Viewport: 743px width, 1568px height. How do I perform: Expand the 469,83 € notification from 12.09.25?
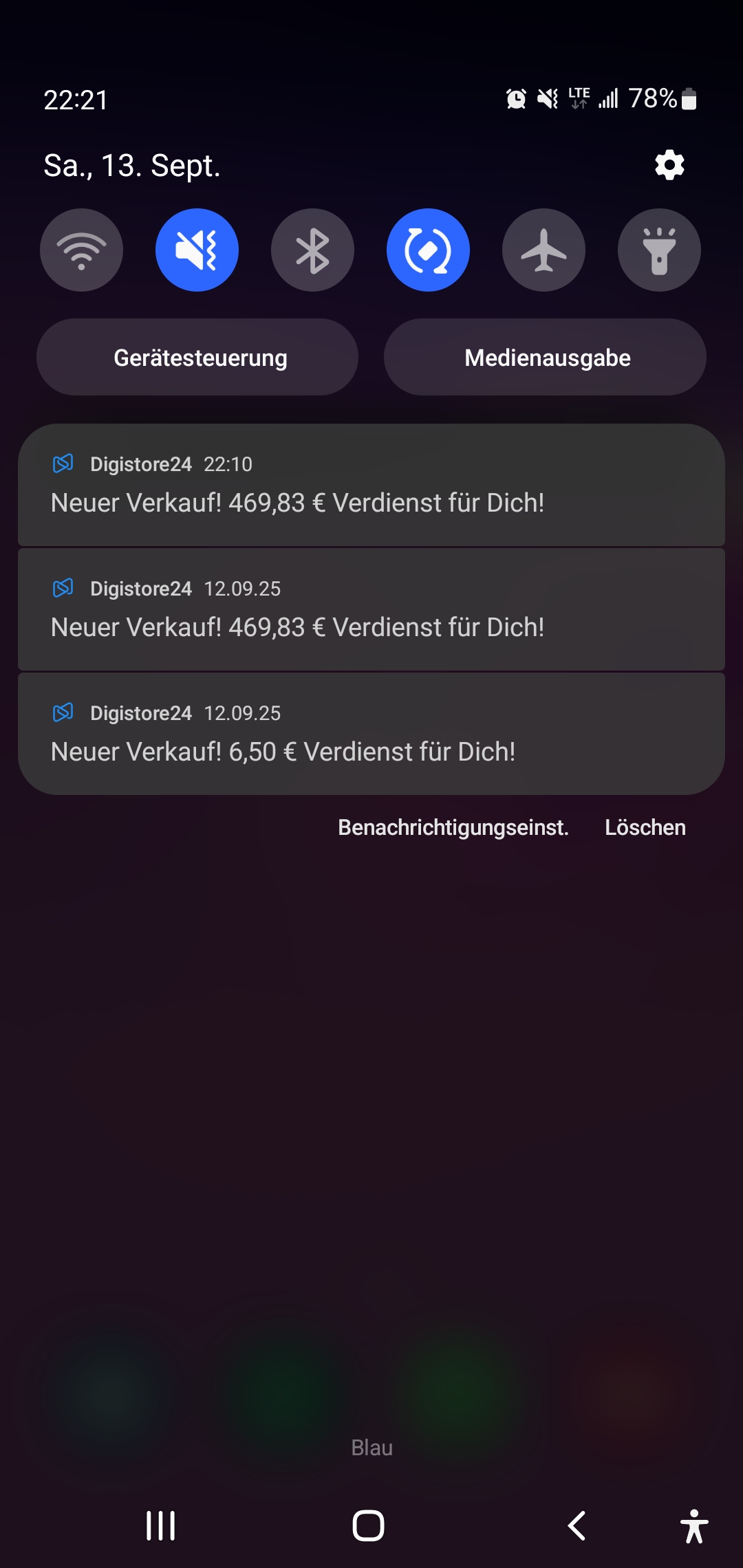(x=371, y=612)
